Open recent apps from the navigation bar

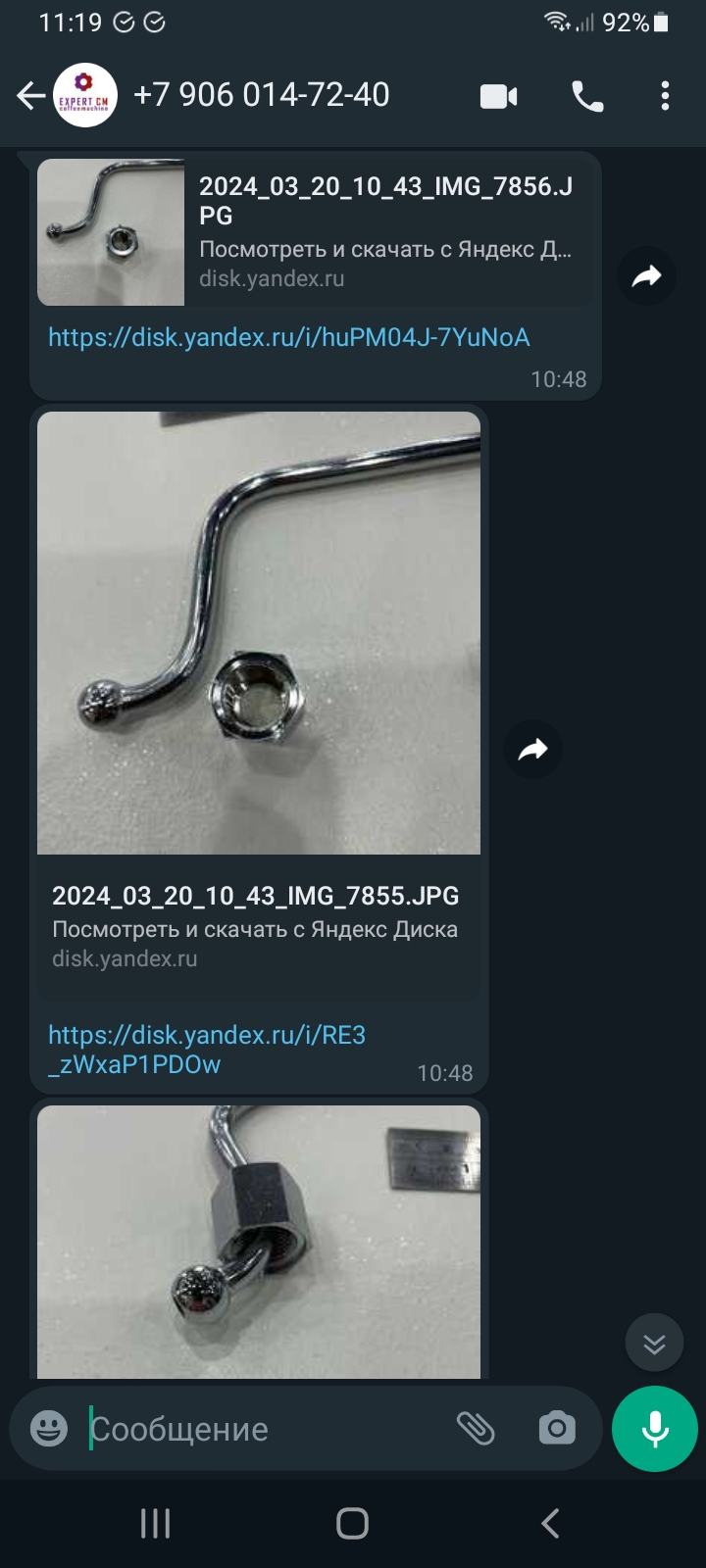[155, 1523]
